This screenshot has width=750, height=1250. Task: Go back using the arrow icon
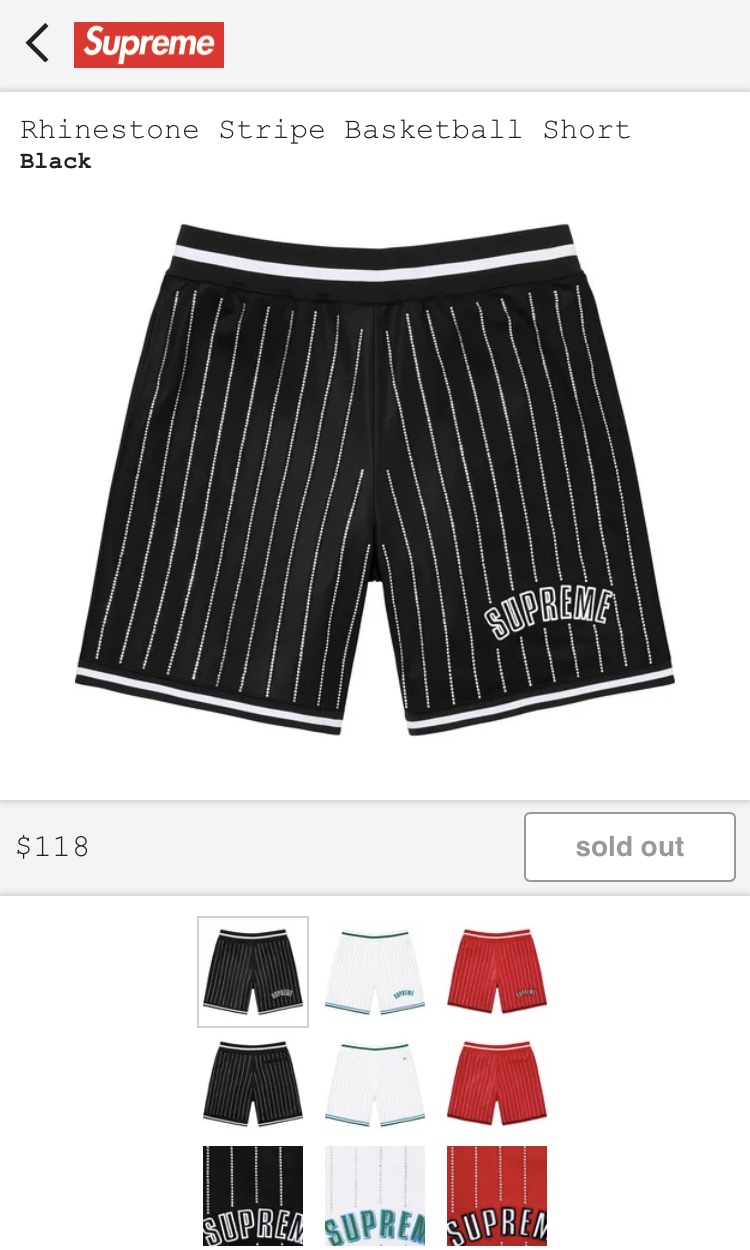coord(37,44)
